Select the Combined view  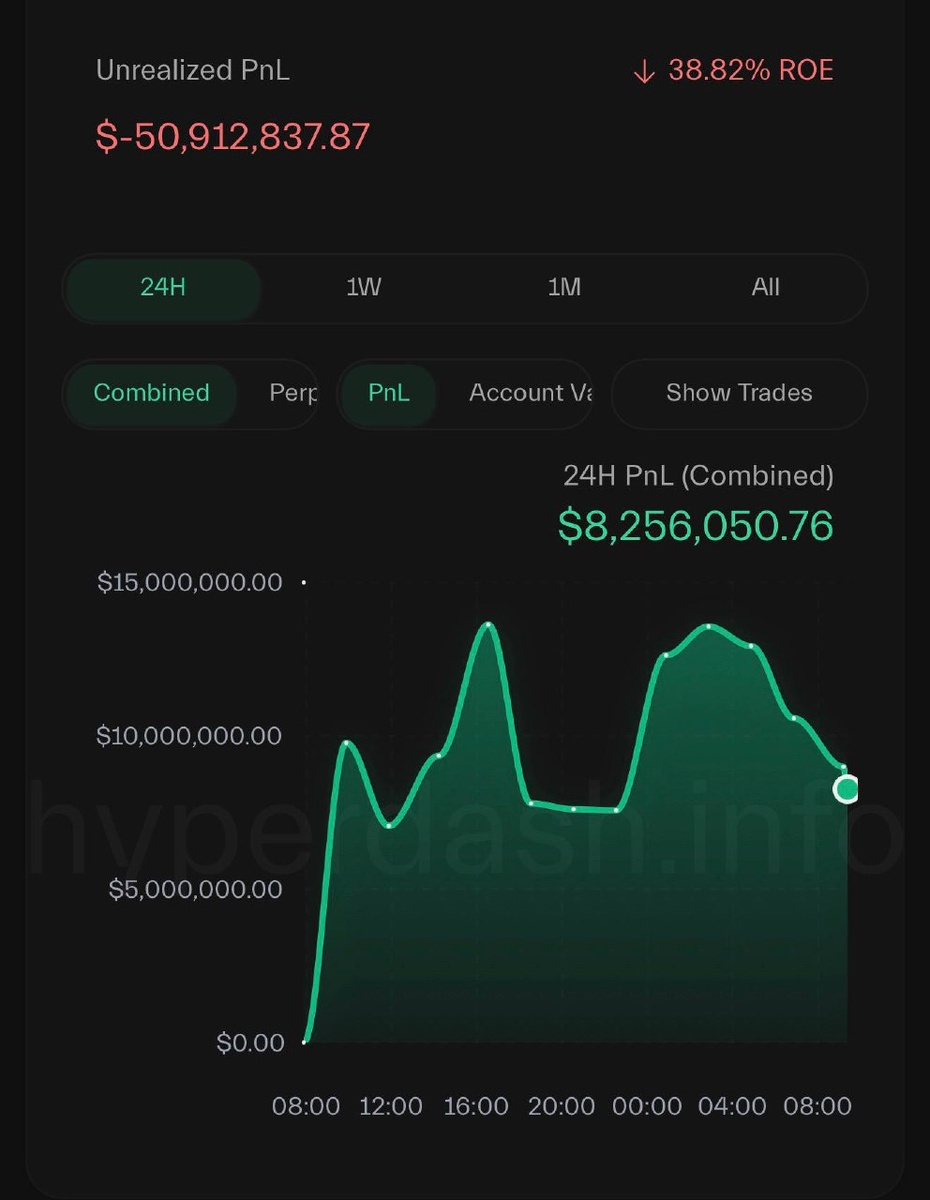(151, 393)
